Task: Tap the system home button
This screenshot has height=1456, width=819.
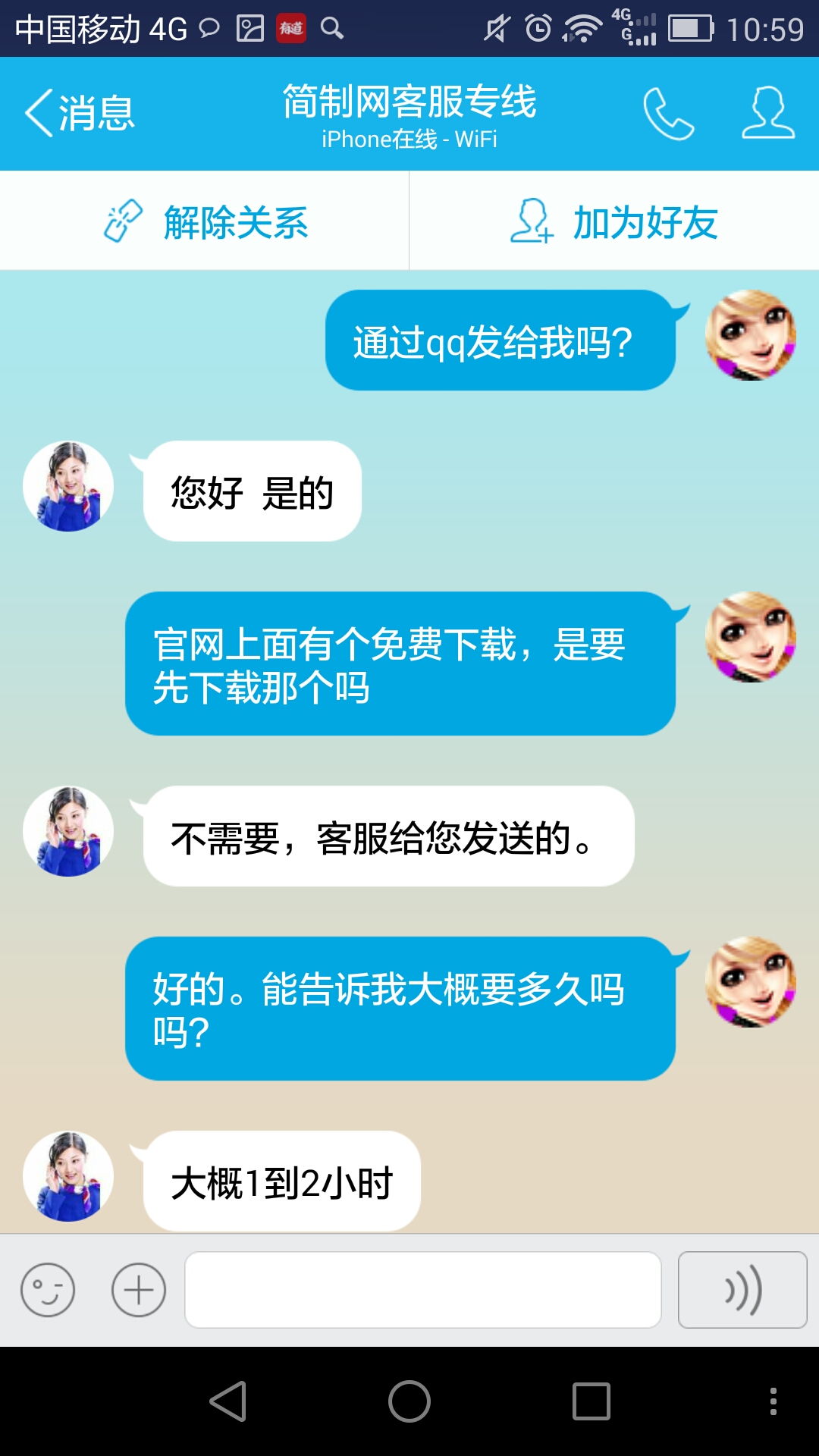Action: [409, 1401]
